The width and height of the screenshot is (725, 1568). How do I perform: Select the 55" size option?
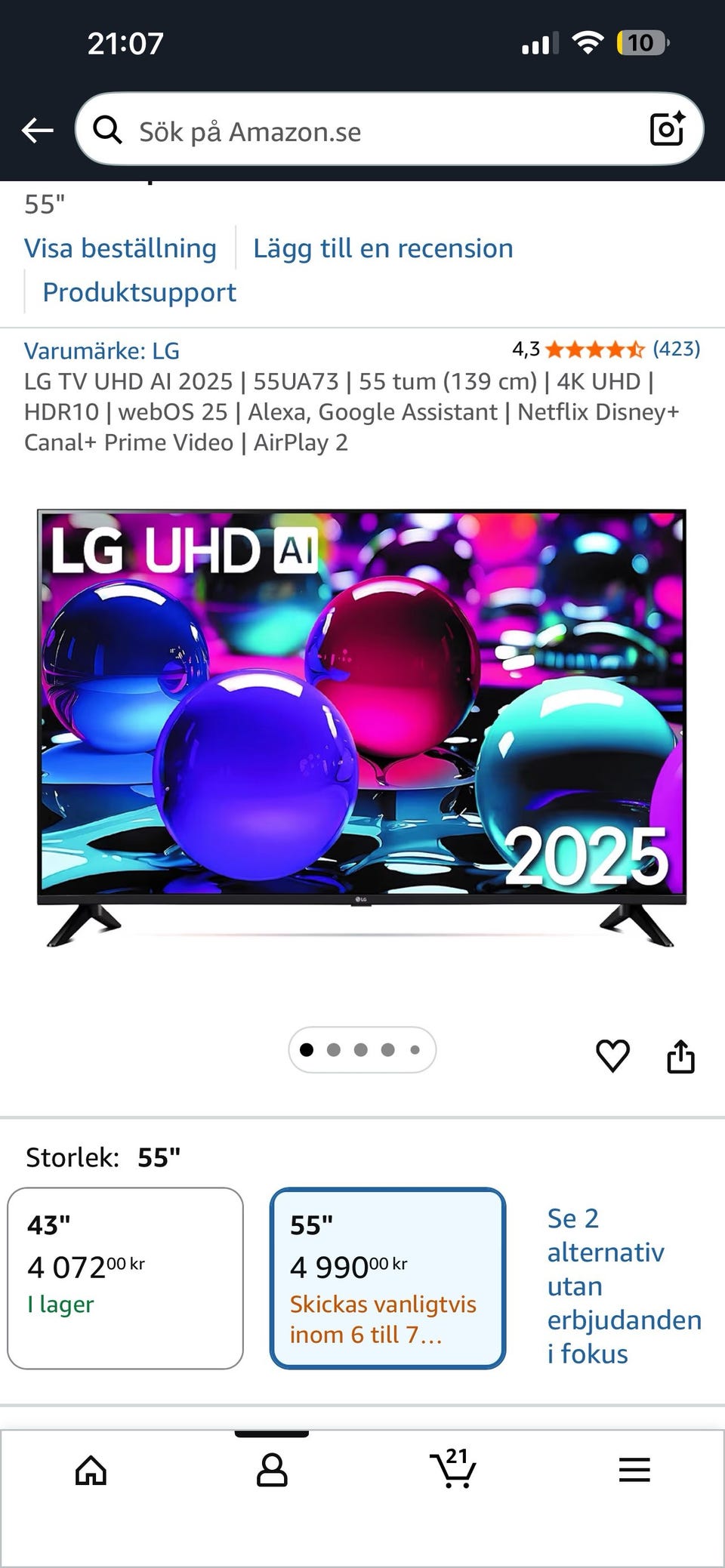pos(387,1278)
